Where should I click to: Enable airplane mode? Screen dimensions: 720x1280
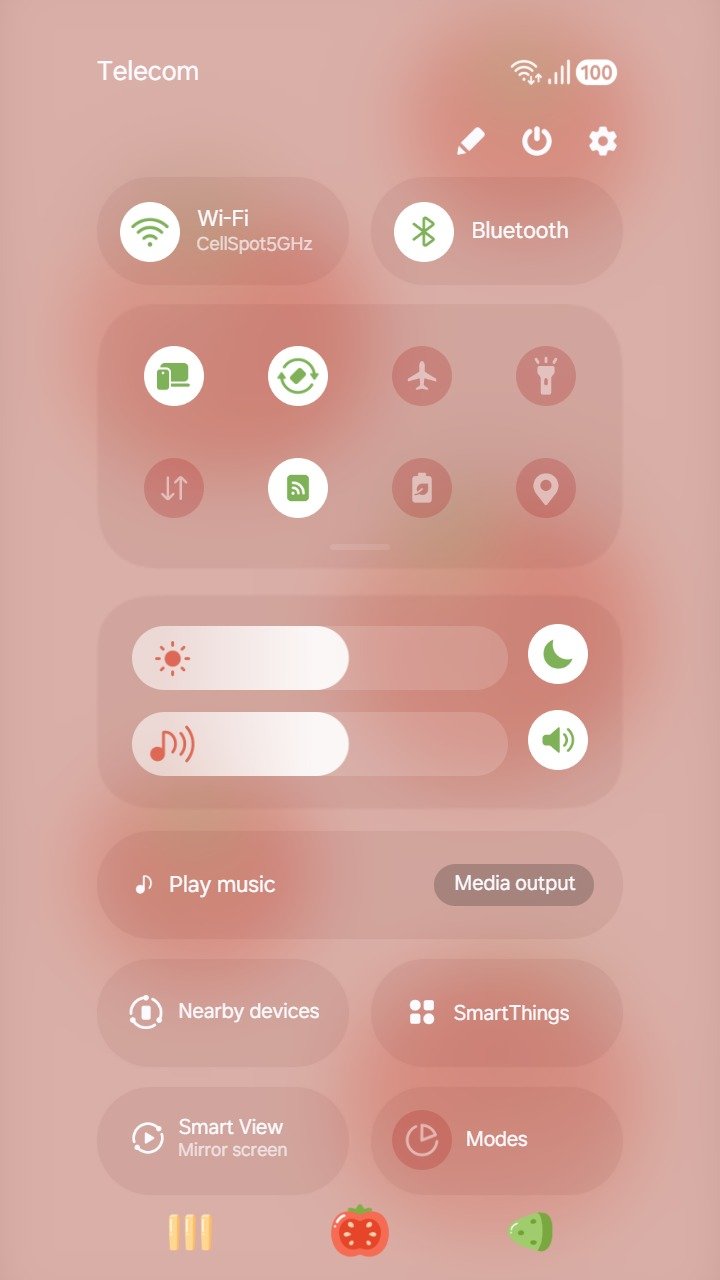click(422, 376)
